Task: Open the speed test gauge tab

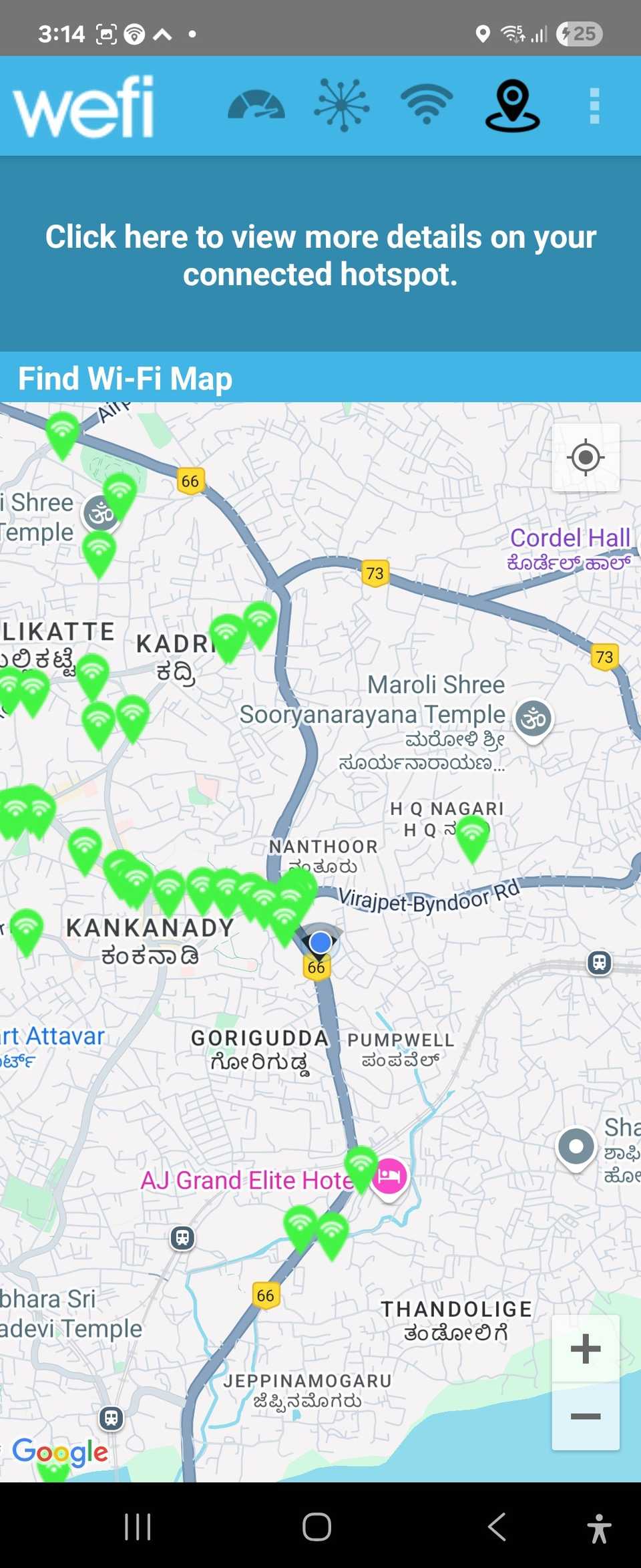Action: click(x=256, y=106)
